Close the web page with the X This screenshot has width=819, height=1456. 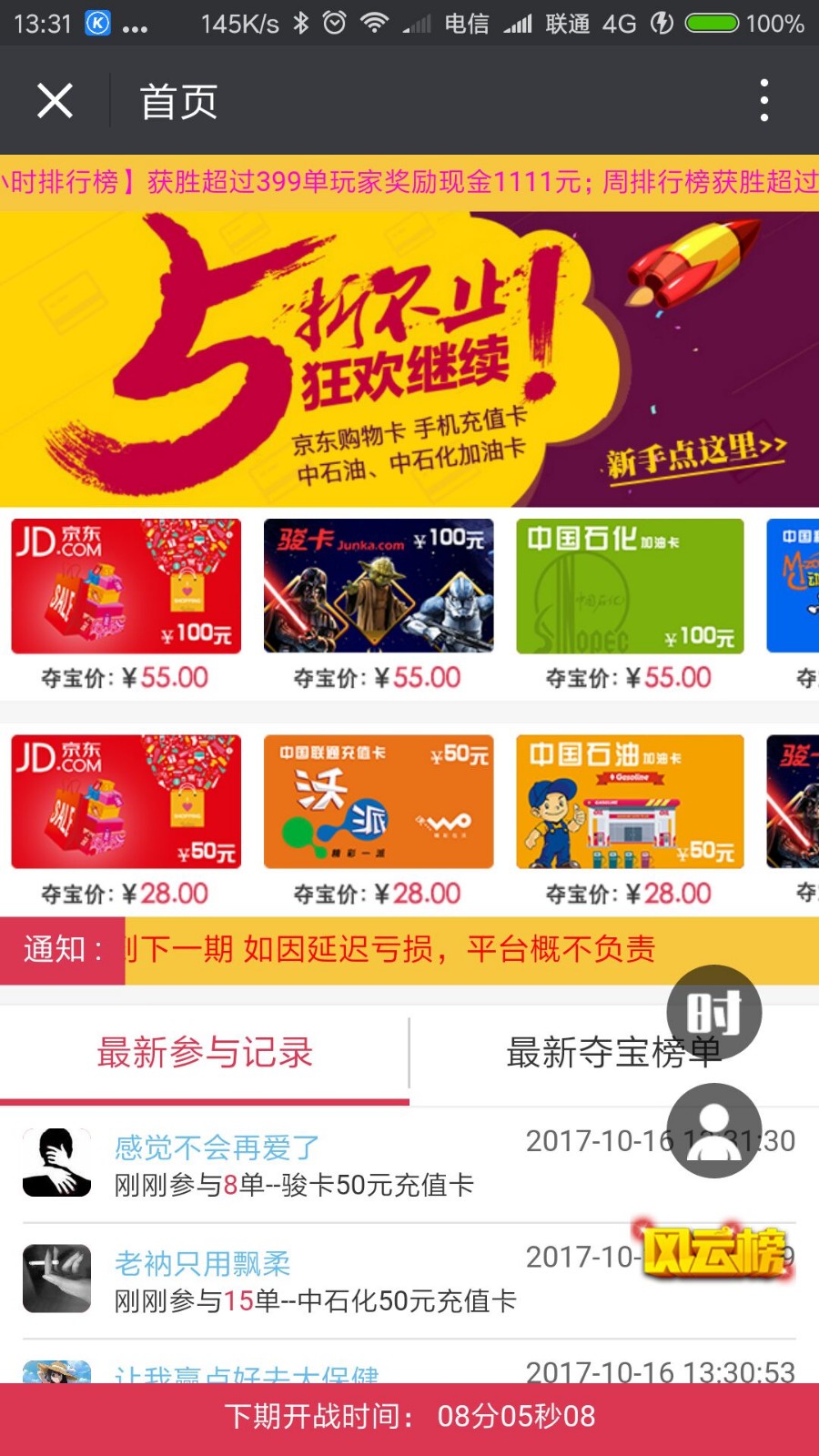tap(55, 101)
